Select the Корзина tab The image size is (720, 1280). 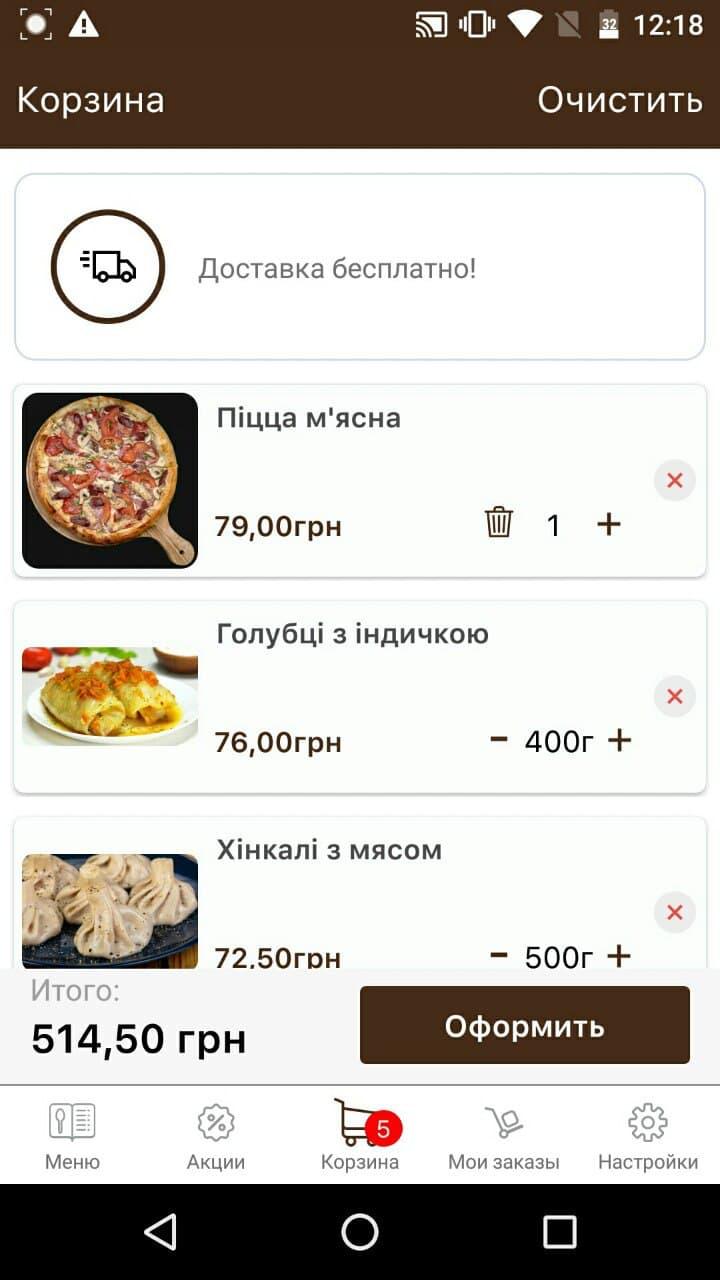[x=360, y=1136]
